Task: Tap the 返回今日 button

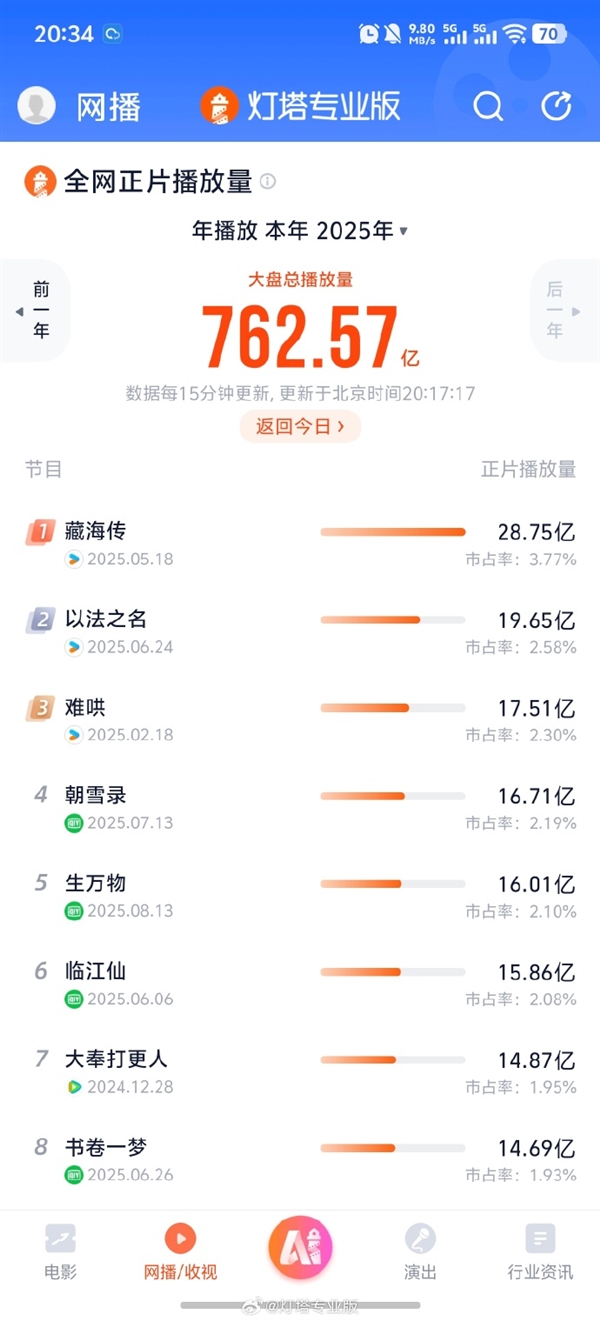Action: [x=300, y=426]
